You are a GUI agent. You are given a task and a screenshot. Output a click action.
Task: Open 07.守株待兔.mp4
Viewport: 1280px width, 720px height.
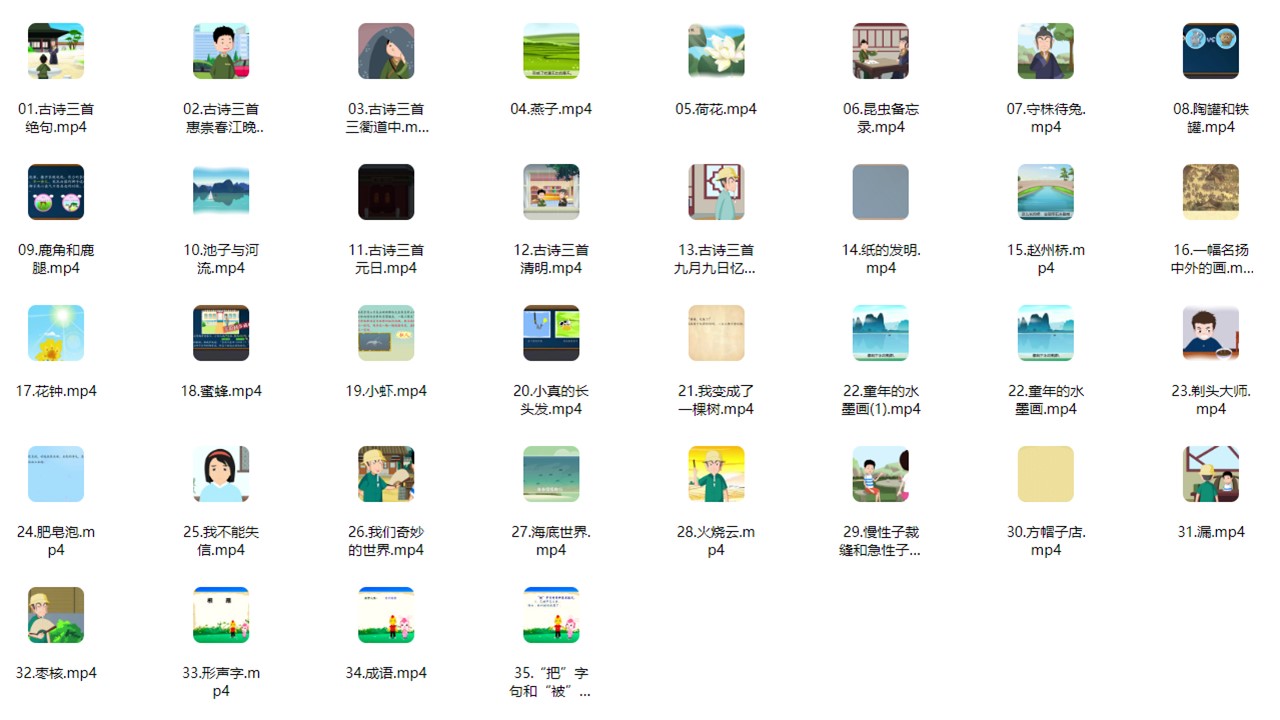1046,51
